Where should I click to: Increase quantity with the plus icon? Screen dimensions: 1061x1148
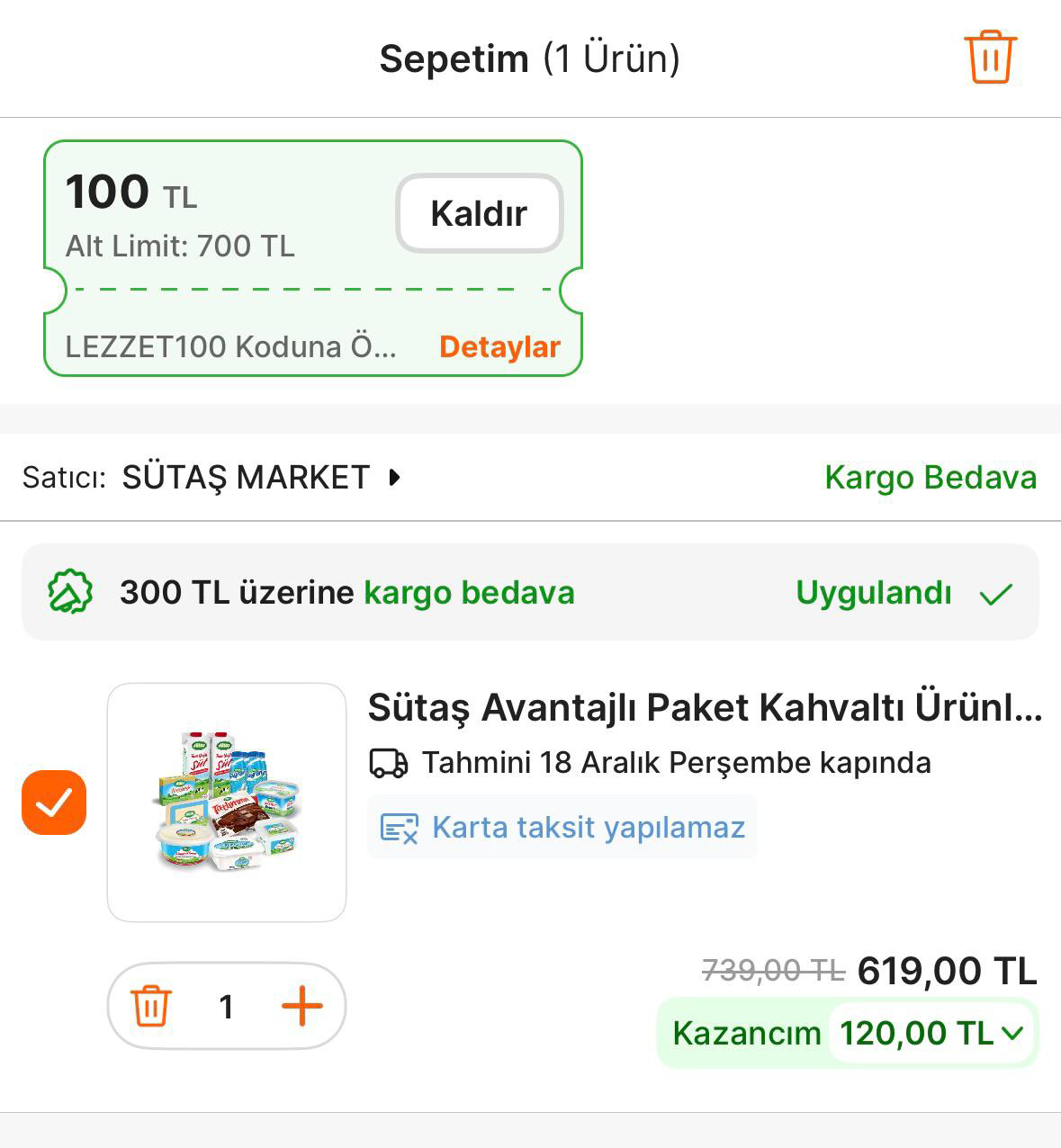point(302,1006)
